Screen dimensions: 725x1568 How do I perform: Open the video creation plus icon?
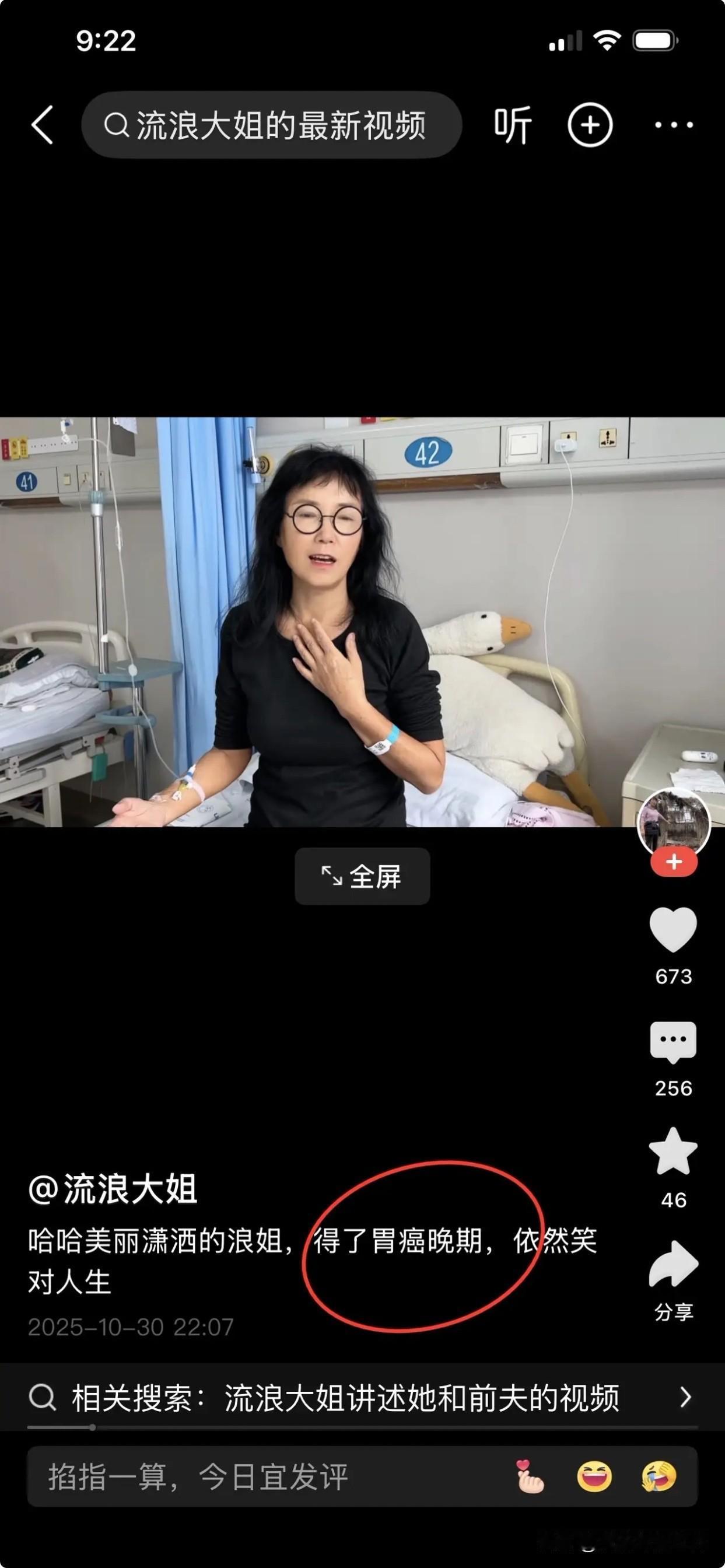click(x=588, y=124)
